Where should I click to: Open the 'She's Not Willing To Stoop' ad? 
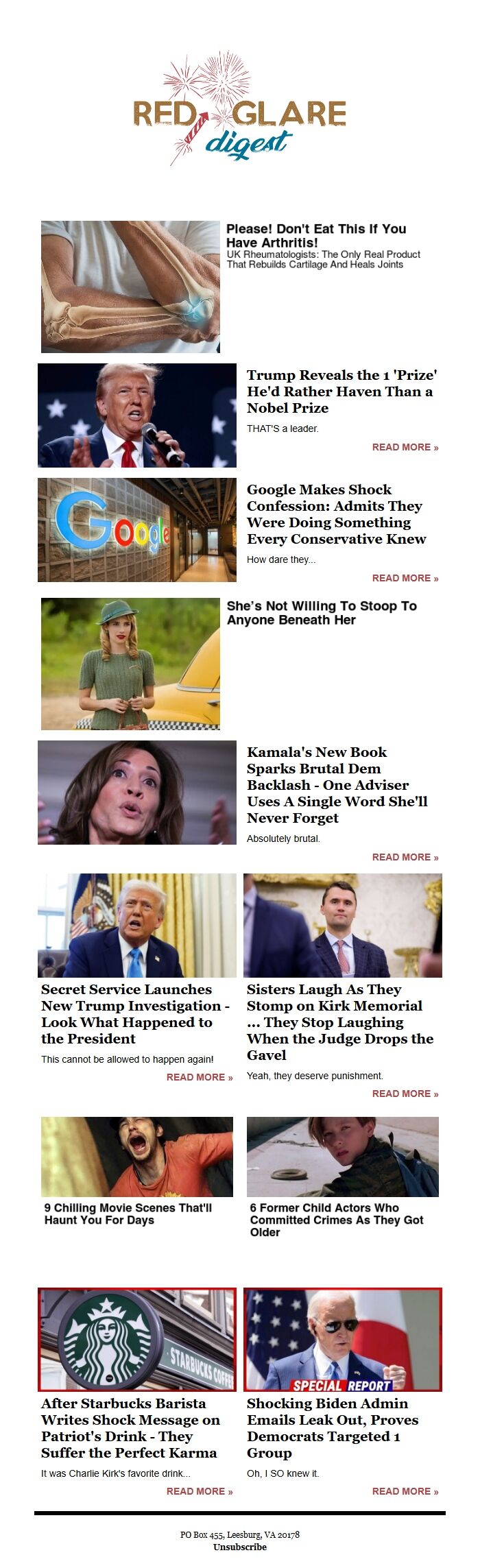[322, 612]
